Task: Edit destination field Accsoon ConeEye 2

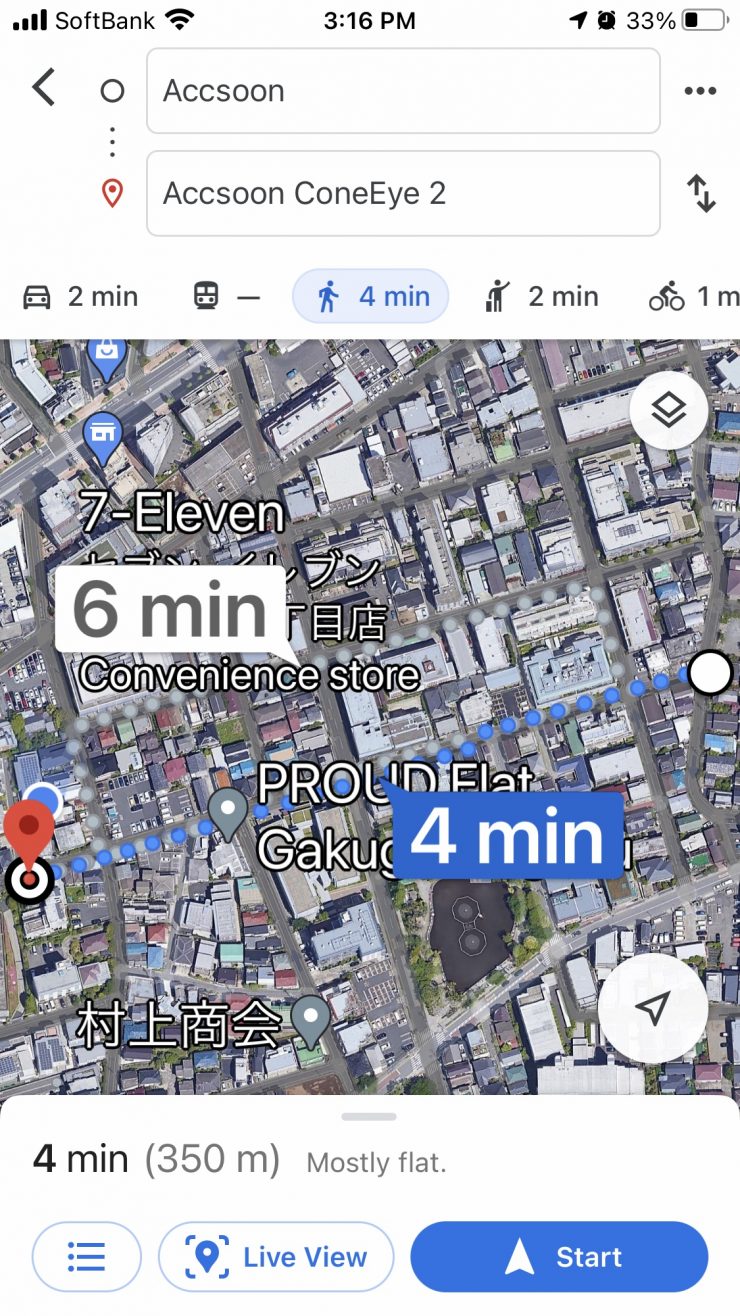Action: coord(402,193)
